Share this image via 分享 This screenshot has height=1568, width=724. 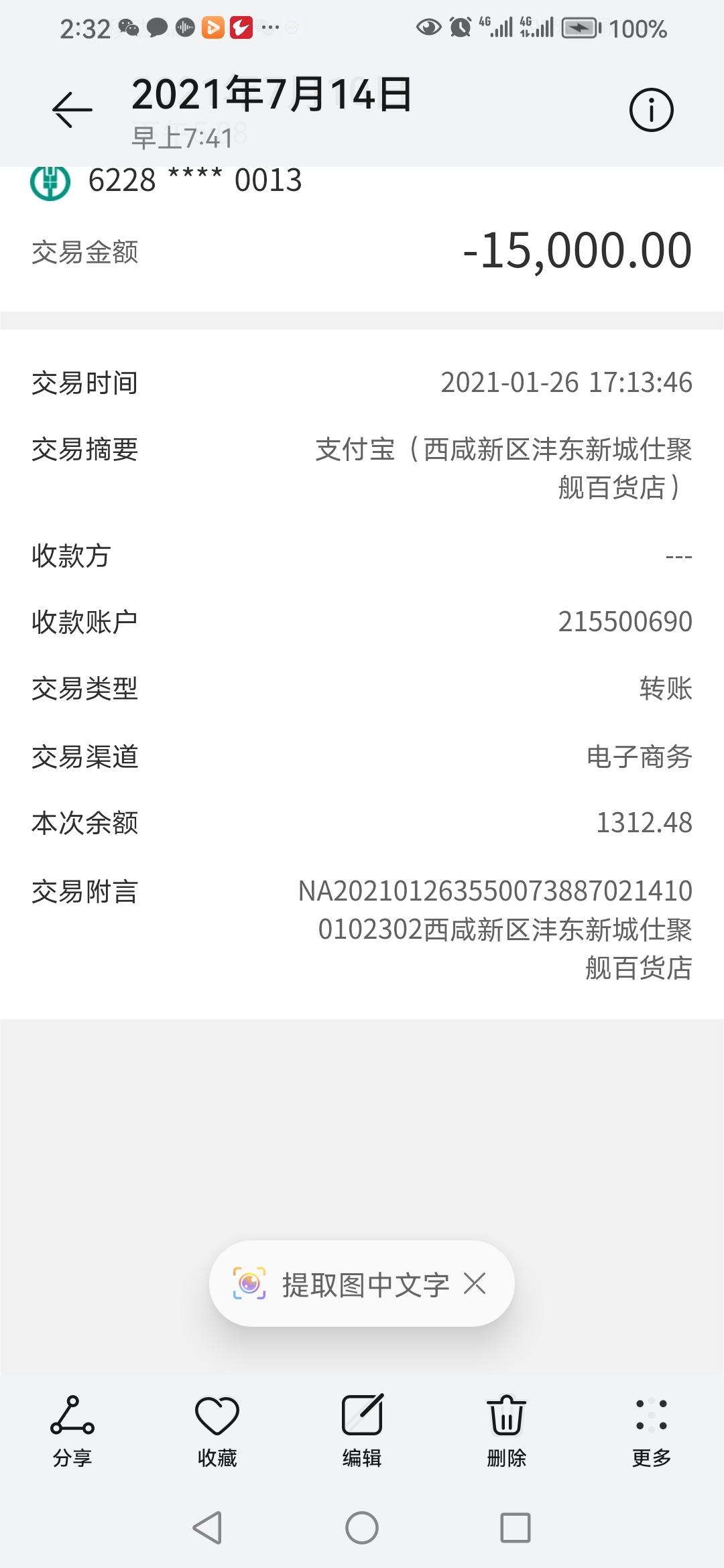tap(72, 1430)
